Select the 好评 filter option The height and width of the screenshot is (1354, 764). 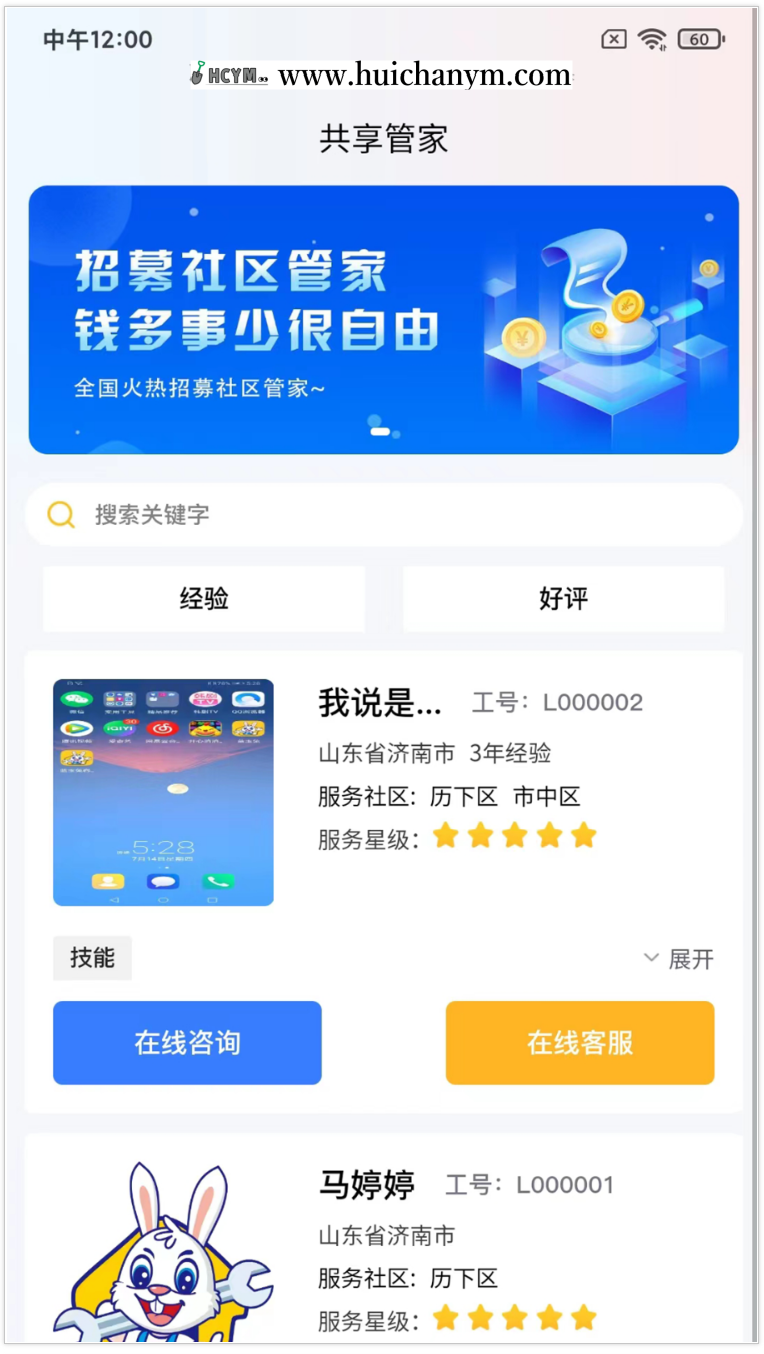pyautogui.click(x=563, y=598)
